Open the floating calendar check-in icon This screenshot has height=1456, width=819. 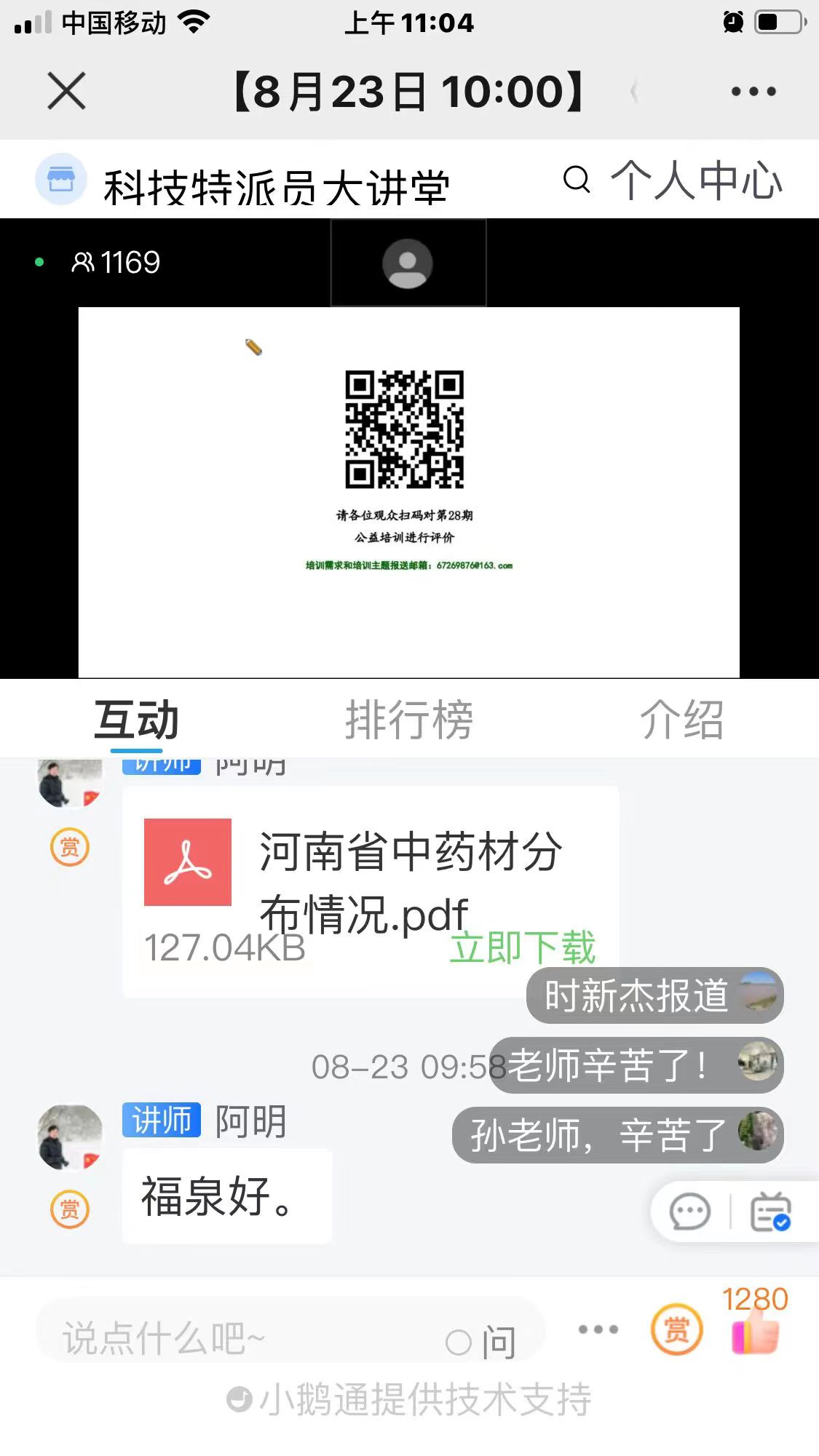[x=770, y=1212]
